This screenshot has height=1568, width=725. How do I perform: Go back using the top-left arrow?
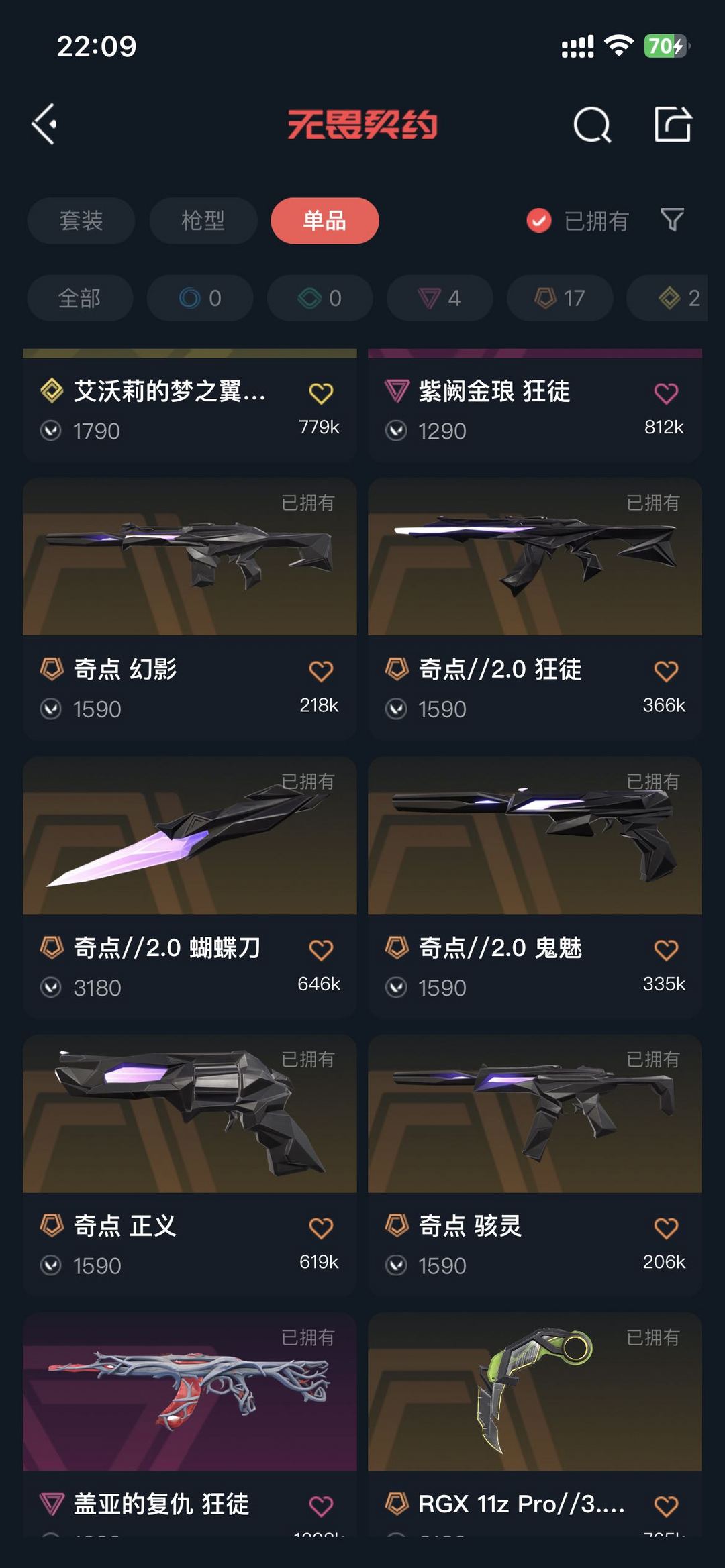click(44, 124)
